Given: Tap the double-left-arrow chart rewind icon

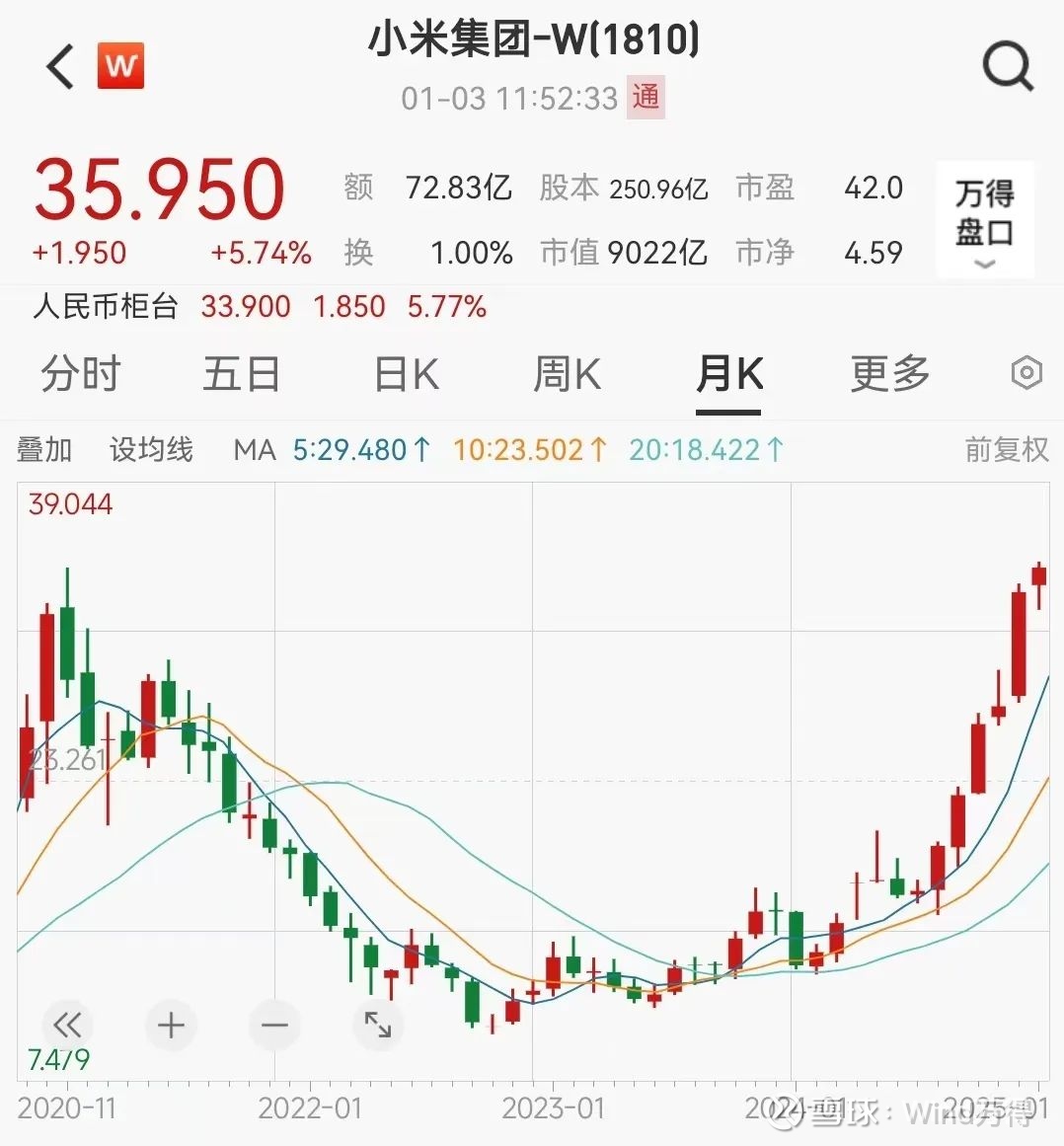Looking at the screenshot, I should tap(67, 1026).
